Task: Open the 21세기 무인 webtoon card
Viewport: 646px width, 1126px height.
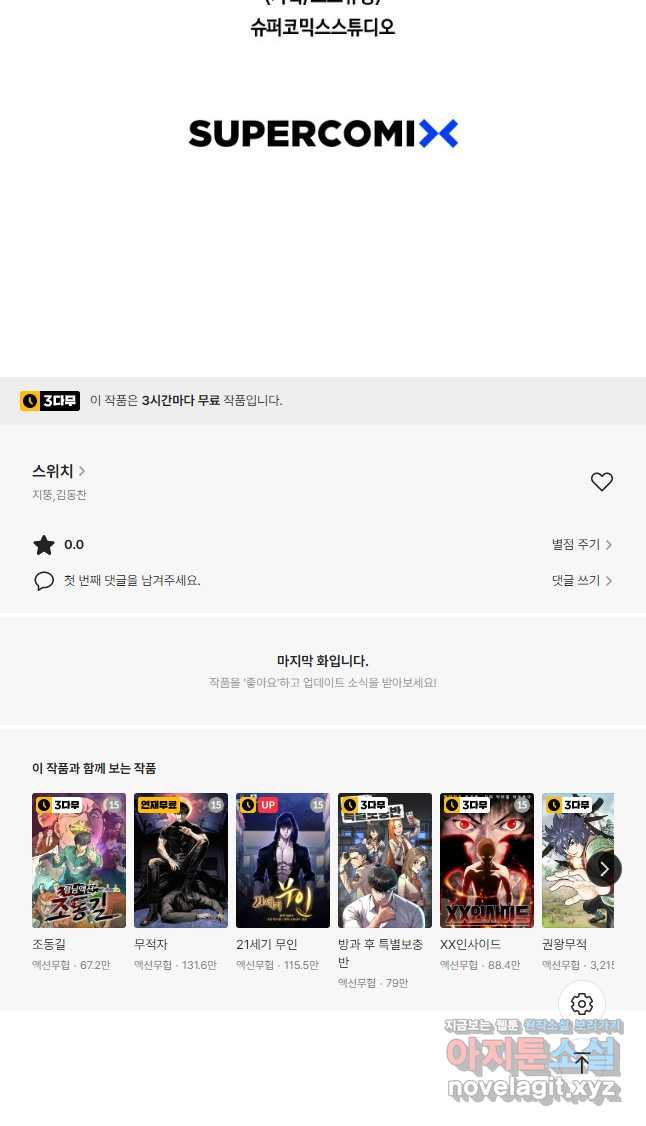Action: click(283, 860)
